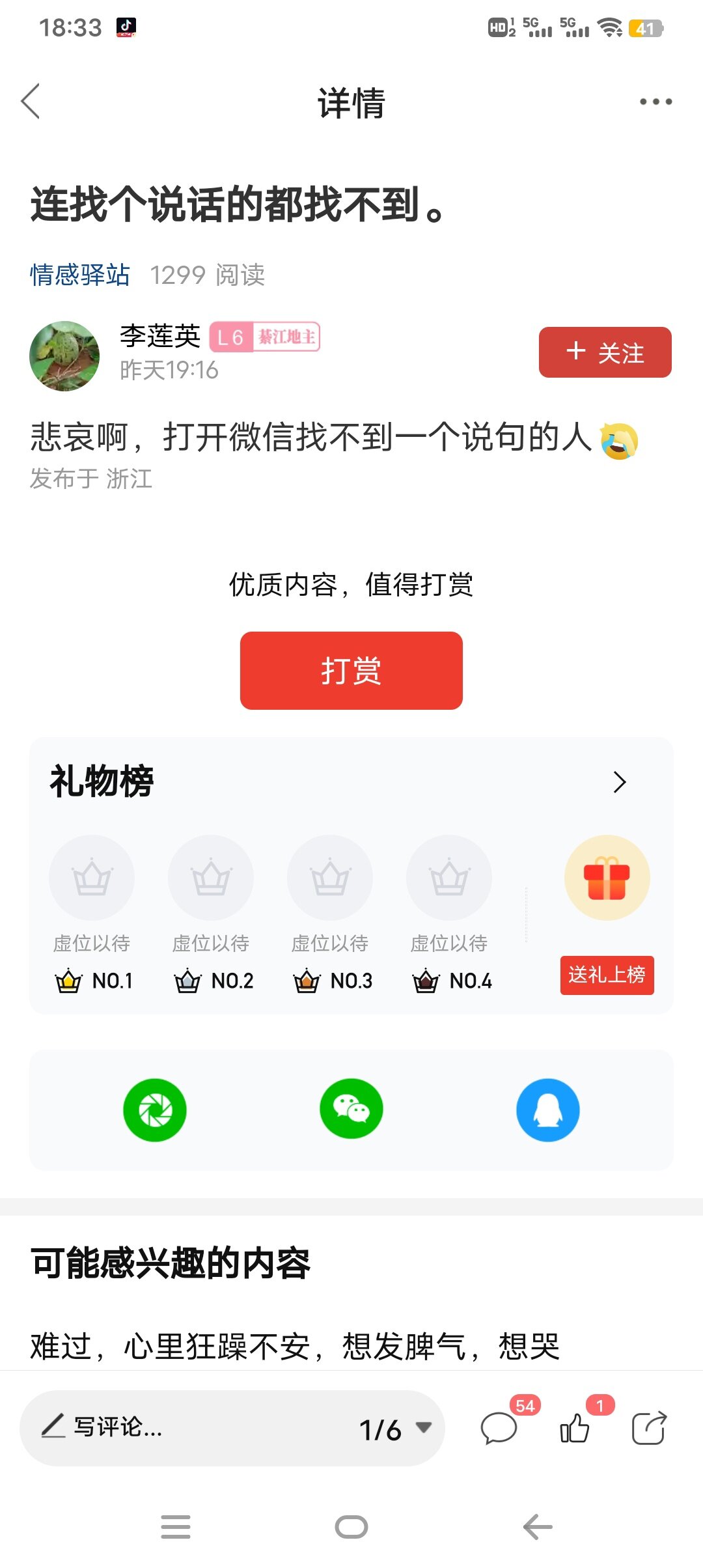Open 李莲英's profile avatar
This screenshot has height=1568, width=703.
coord(64,356)
